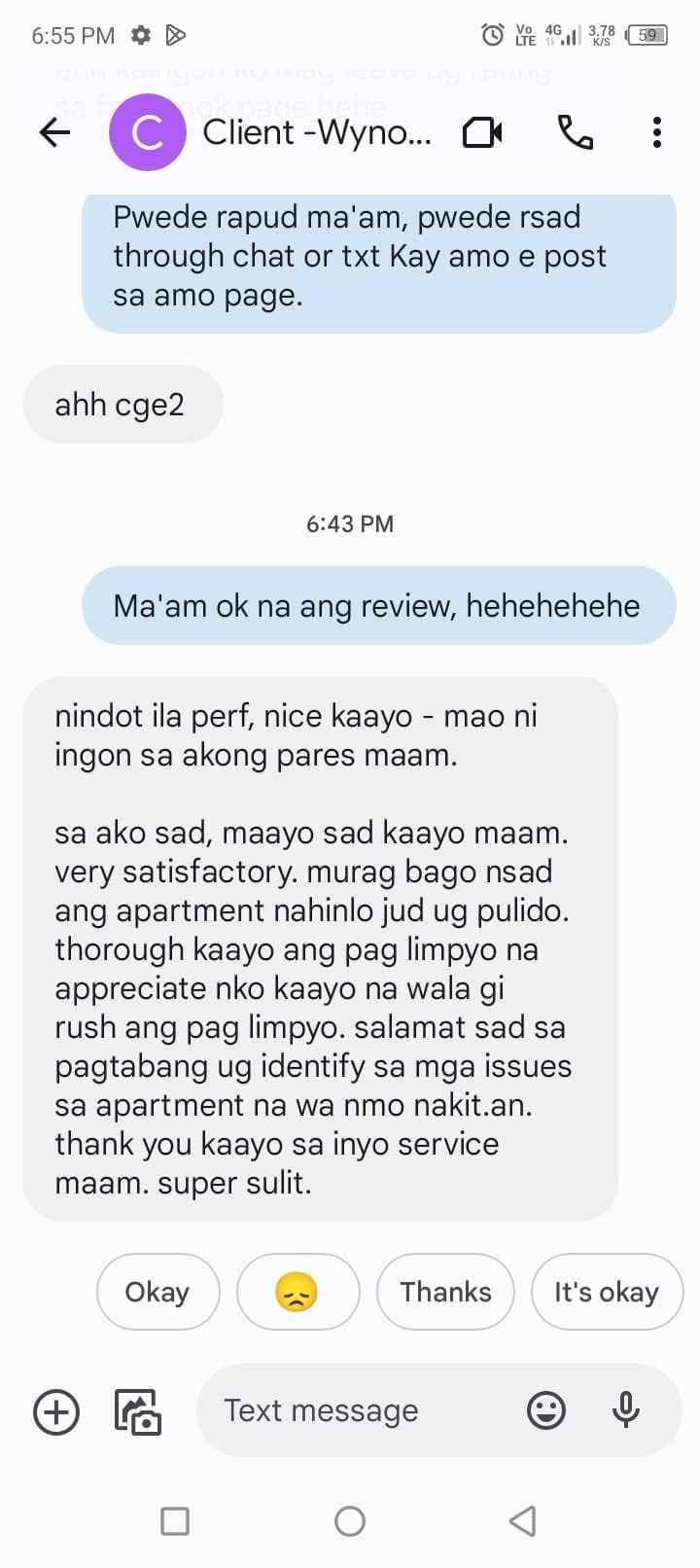Record a voice message
700x1568 pixels.
[x=626, y=1410]
